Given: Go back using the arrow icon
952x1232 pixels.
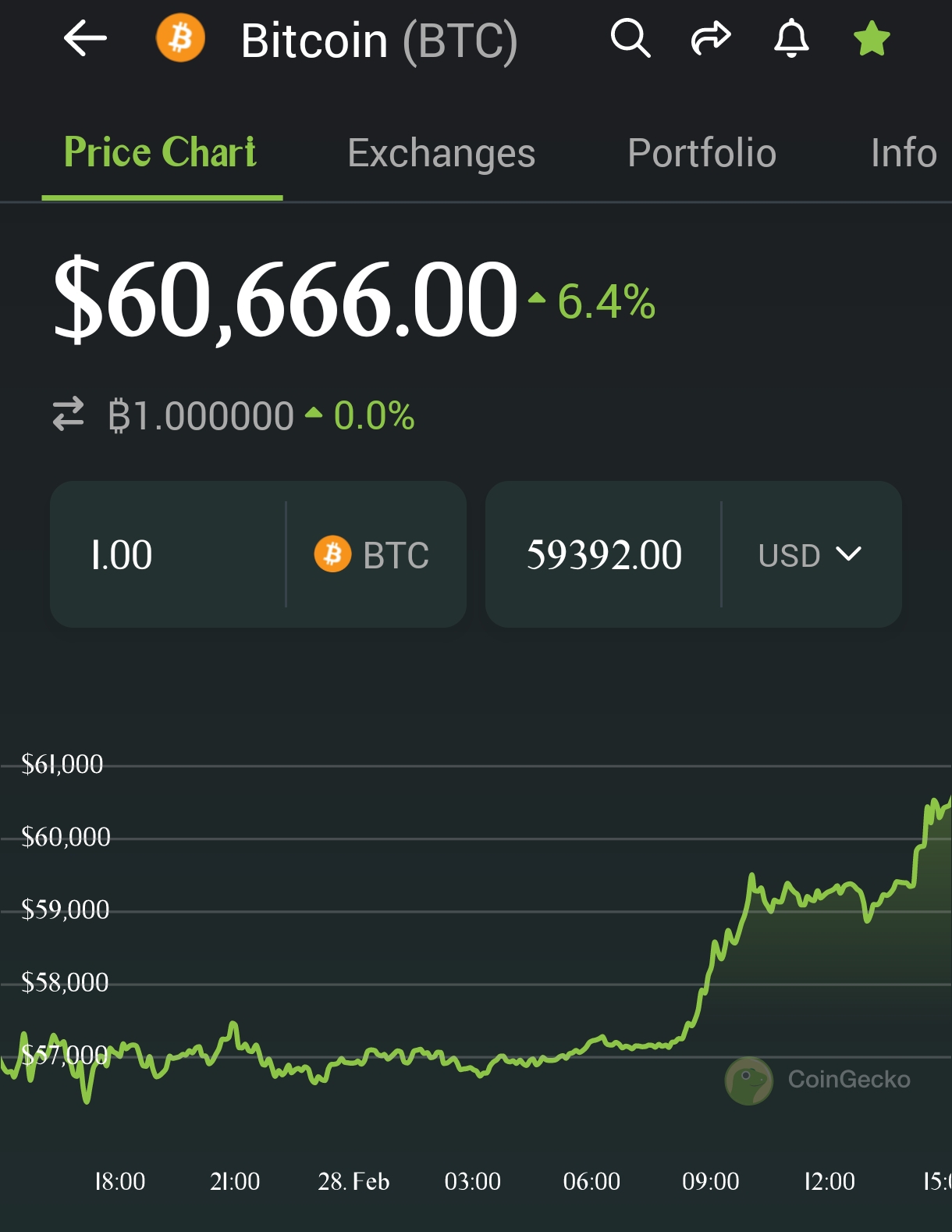Looking at the screenshot, I should pyautogui.click(x=85, y=38).
